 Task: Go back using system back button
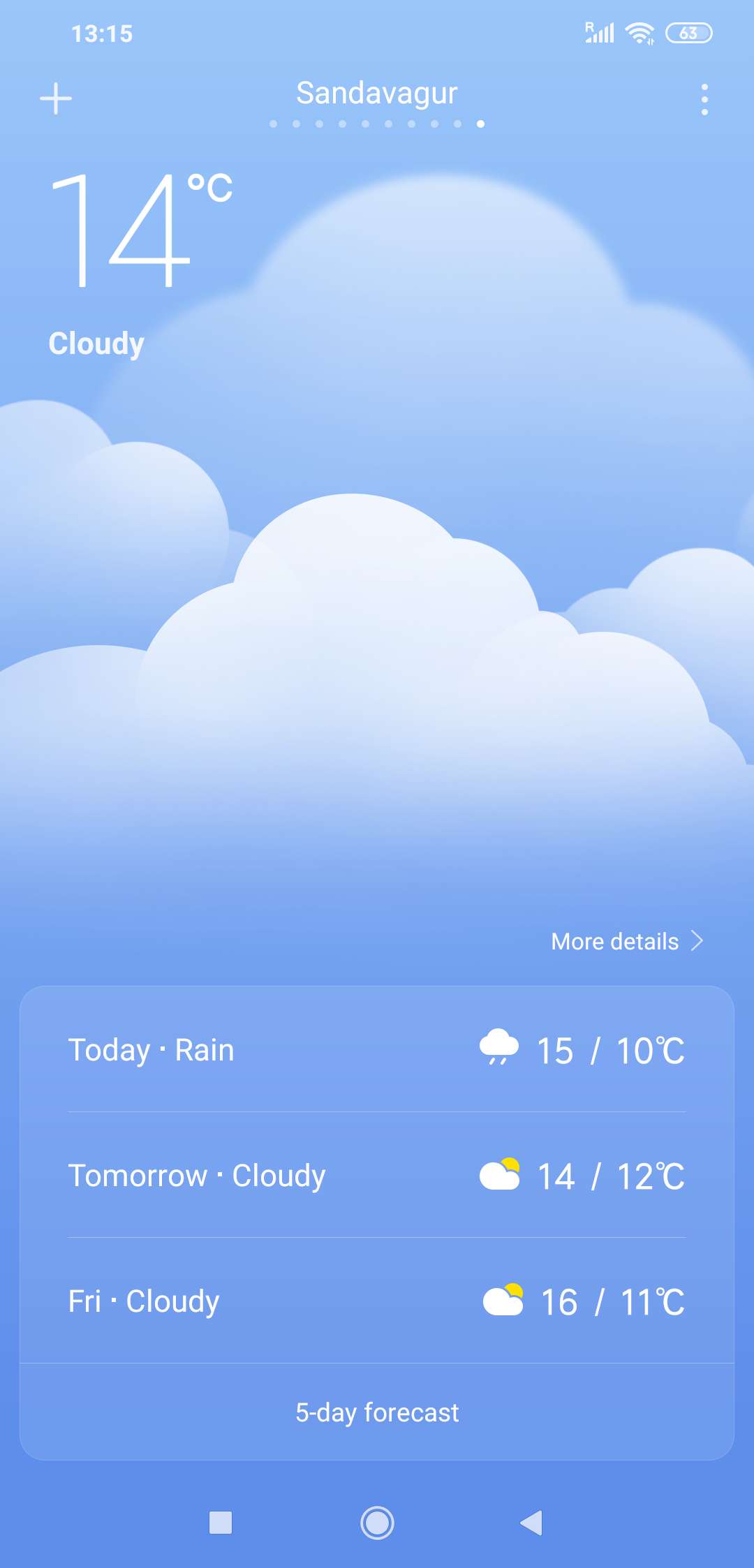pyautogui.click(x=532, y=1523)
